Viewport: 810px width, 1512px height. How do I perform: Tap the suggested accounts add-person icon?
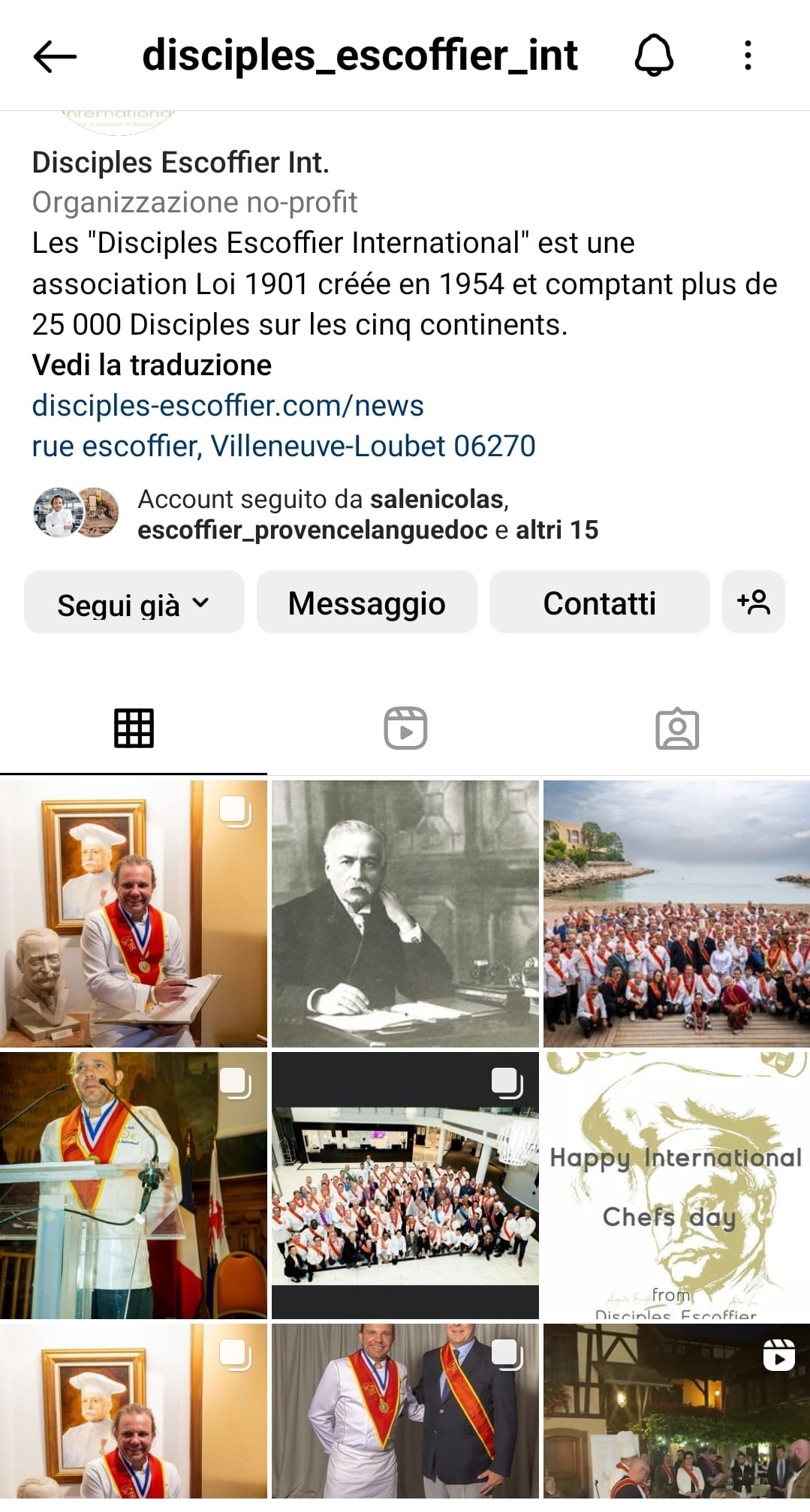click(x=754, y=603)
